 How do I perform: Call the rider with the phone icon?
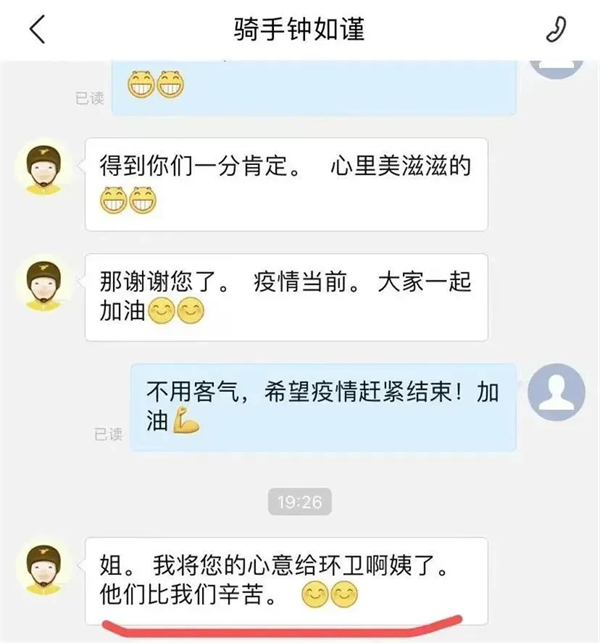point(556,30)
